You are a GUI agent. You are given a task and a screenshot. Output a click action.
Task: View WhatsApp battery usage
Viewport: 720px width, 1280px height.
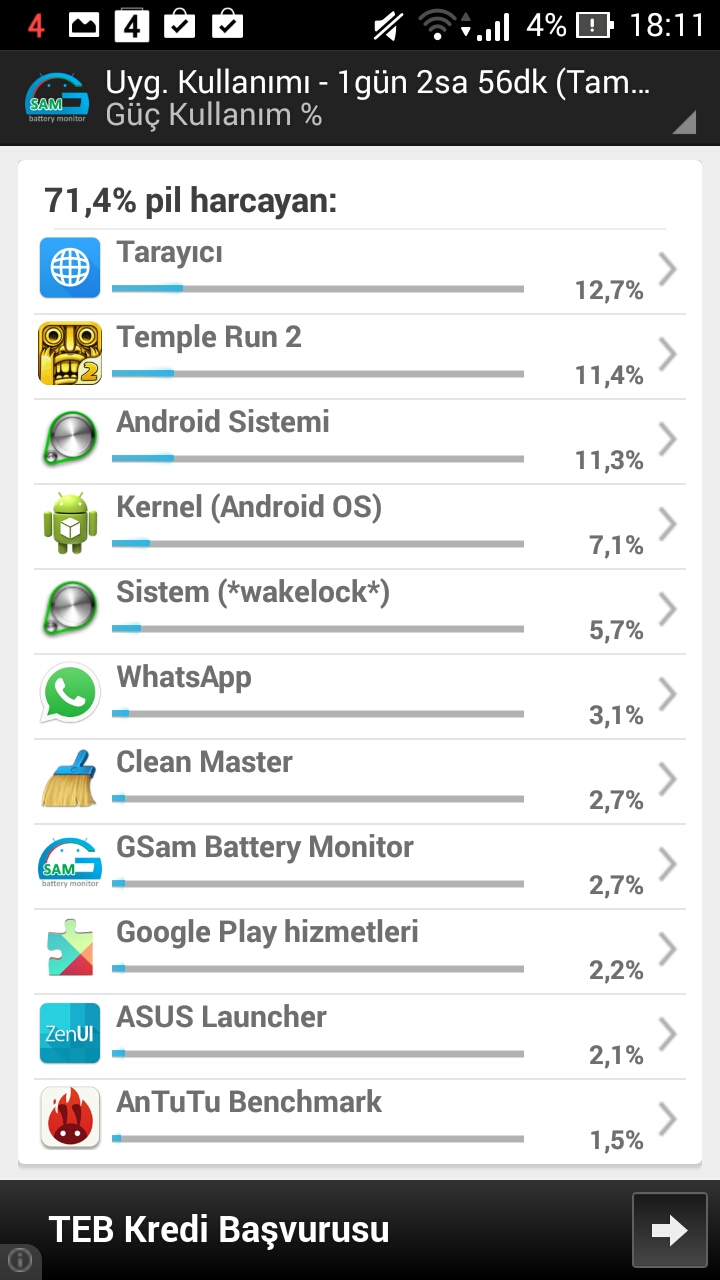click(x=360, y=697)
